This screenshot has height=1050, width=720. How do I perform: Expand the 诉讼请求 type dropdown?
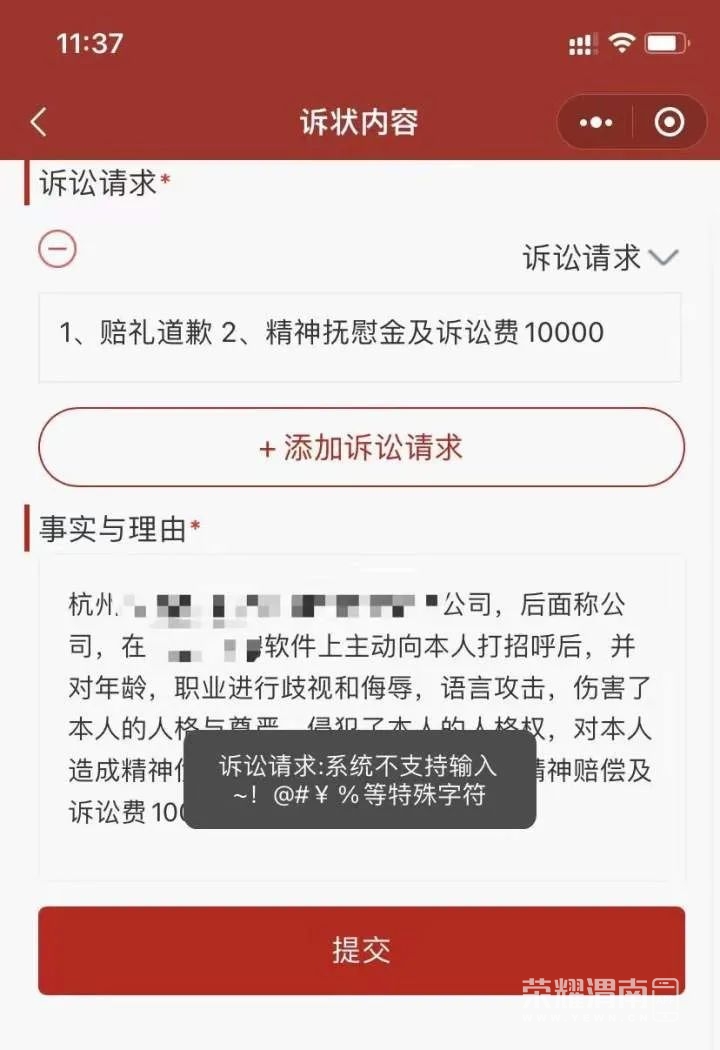pos(600,258)
